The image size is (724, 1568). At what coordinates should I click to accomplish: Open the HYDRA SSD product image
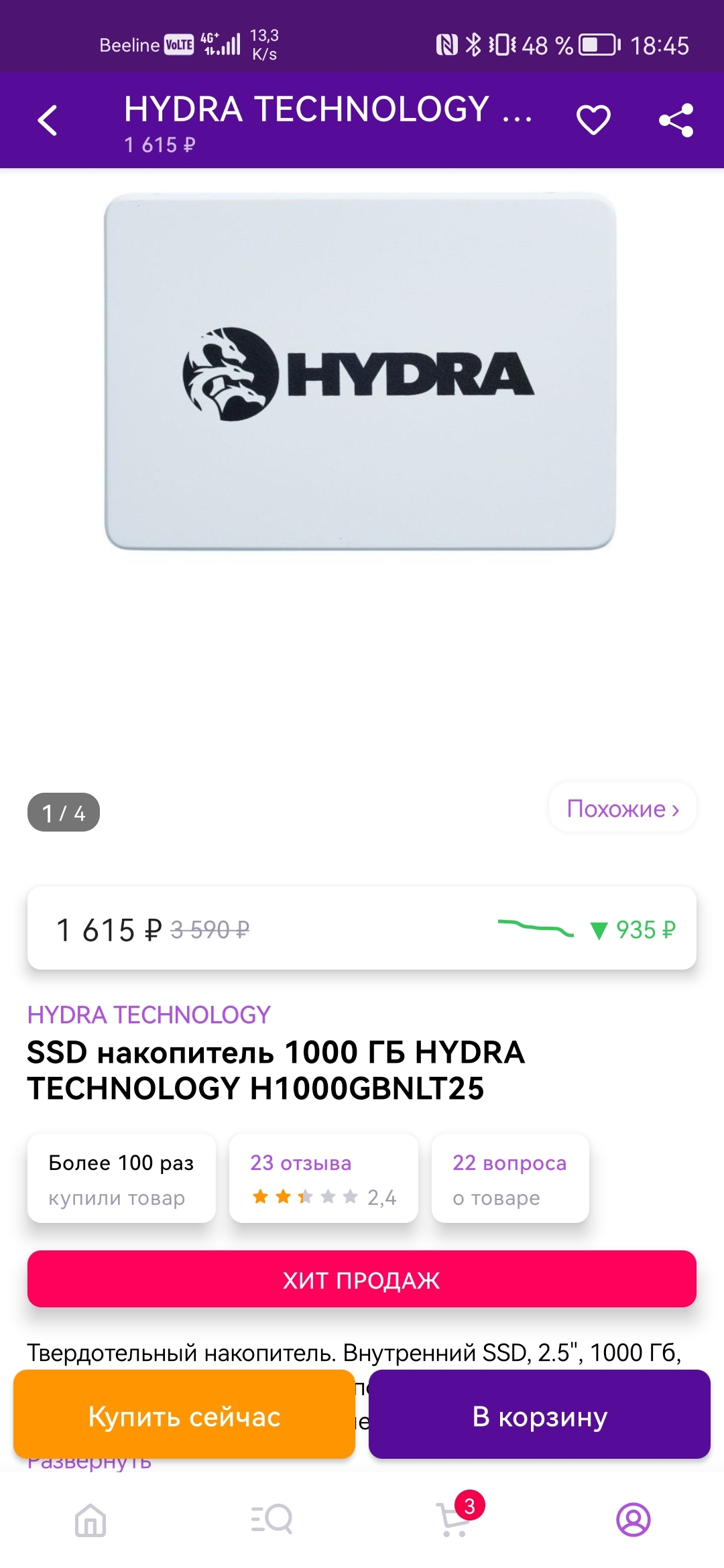[x=360, y=373]
